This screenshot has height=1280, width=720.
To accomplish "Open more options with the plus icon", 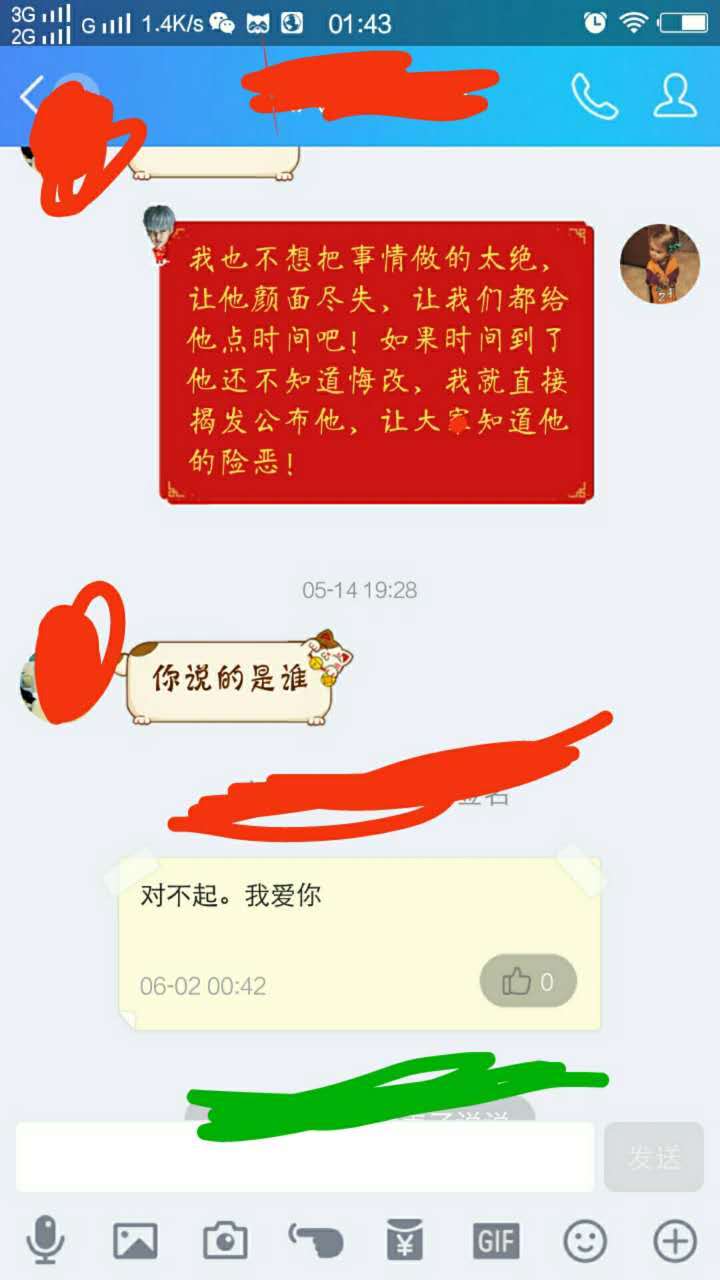I will tap(675, 1241).
